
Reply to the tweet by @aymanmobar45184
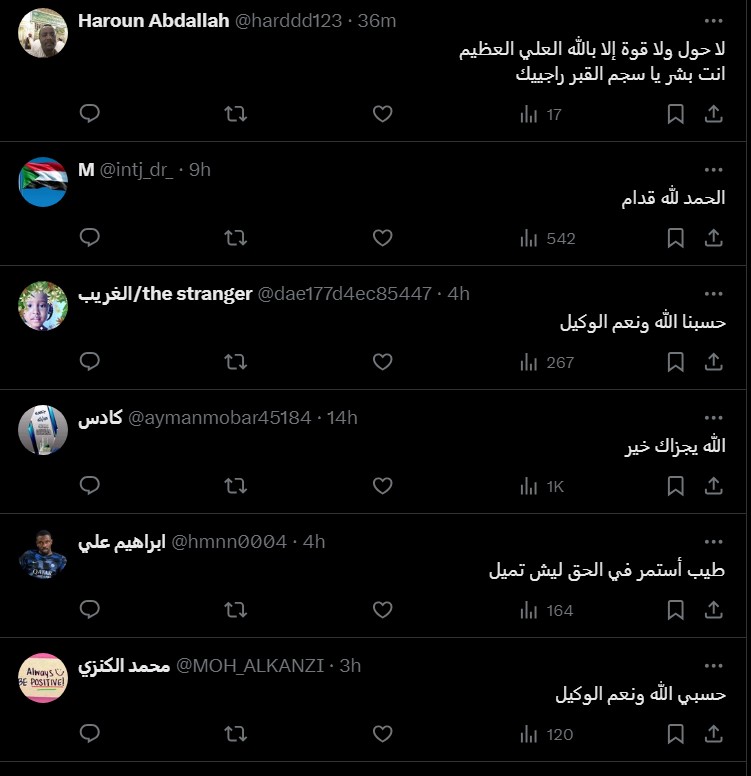coord(90,486)
